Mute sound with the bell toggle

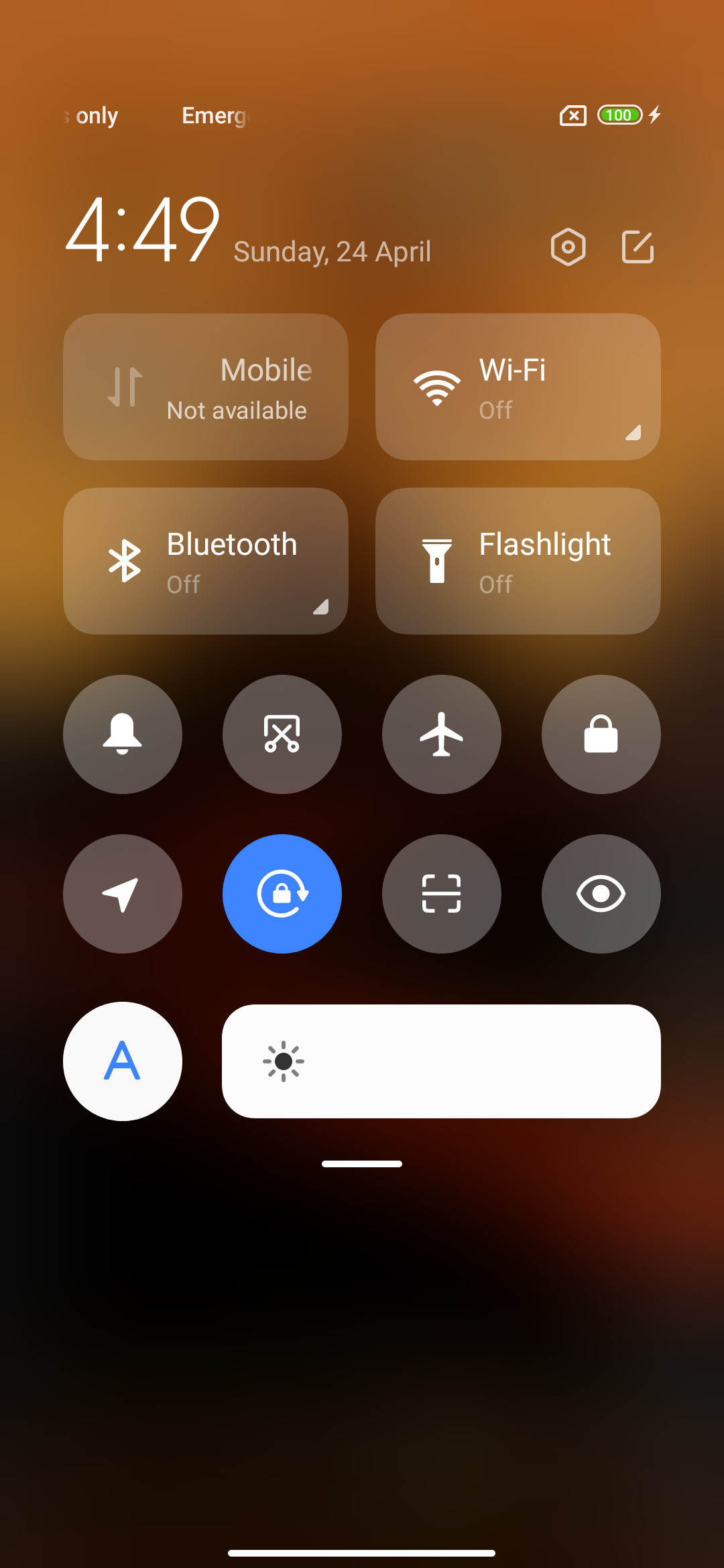123,734
